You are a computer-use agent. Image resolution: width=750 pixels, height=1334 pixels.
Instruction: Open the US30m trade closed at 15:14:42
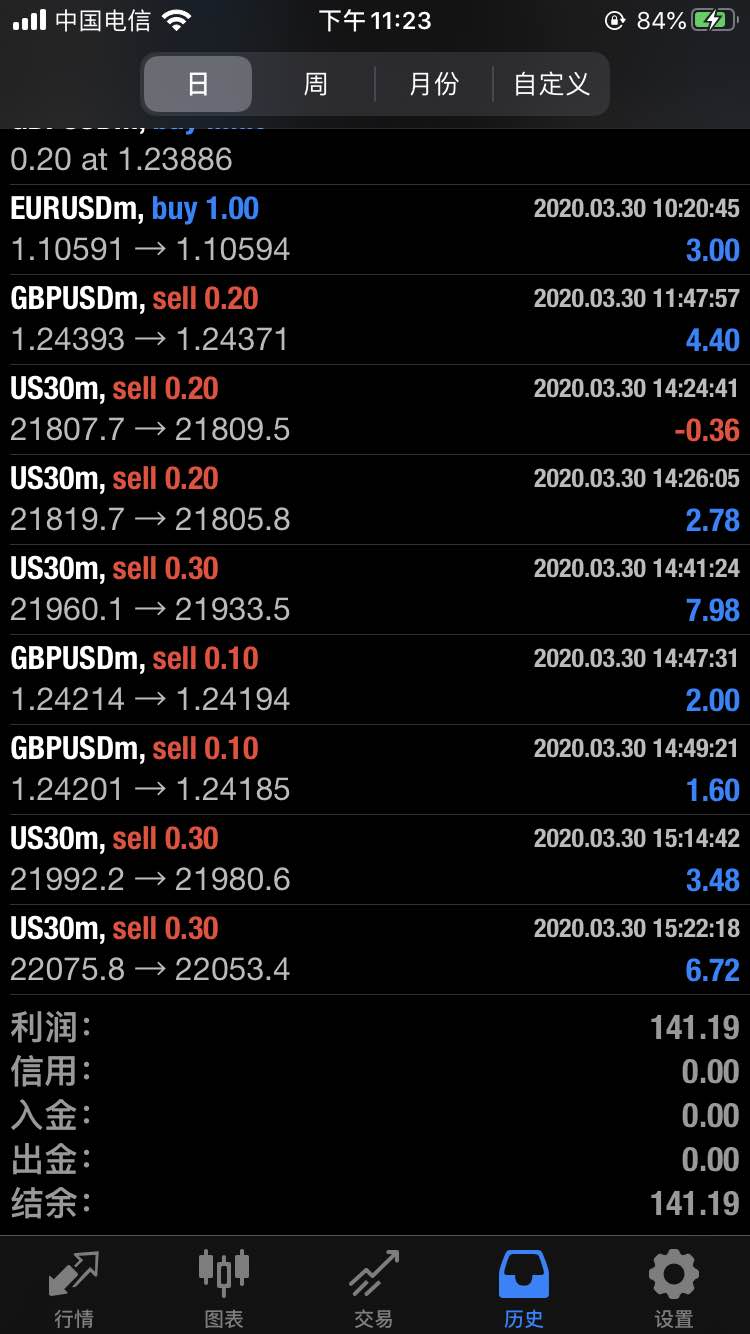(x=375, y=860)
